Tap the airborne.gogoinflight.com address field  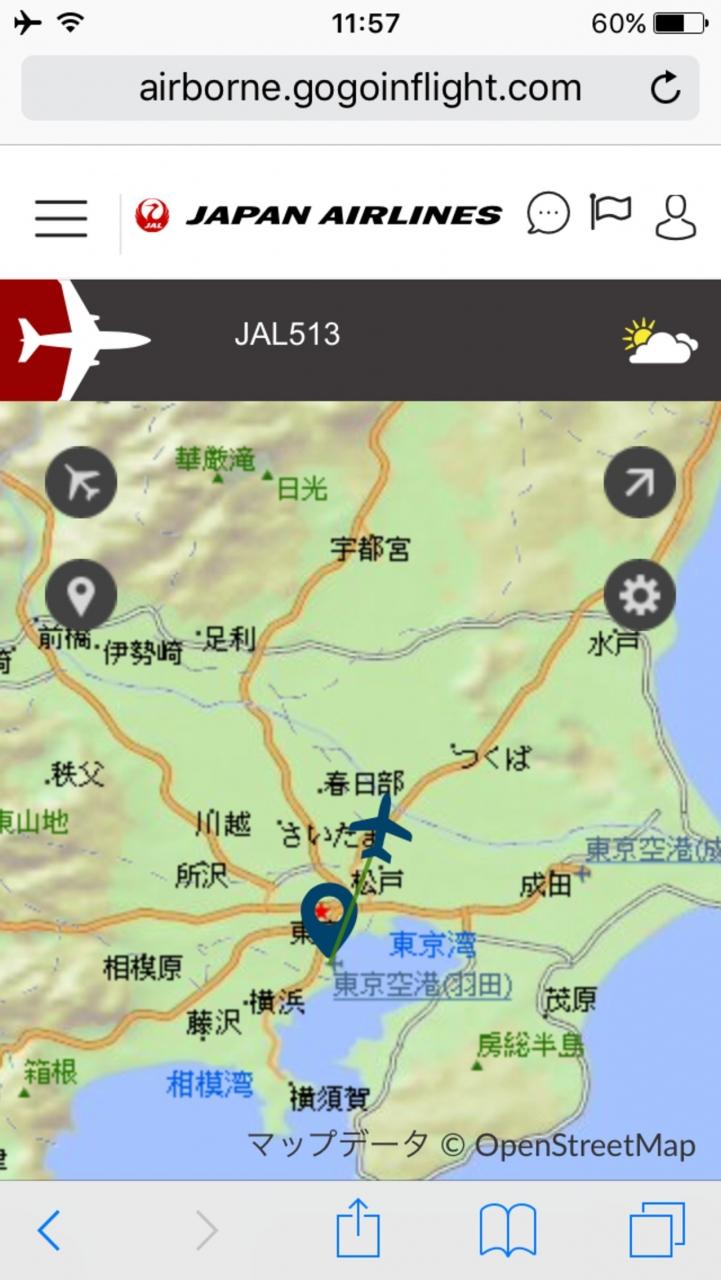[x=360, y=89]
